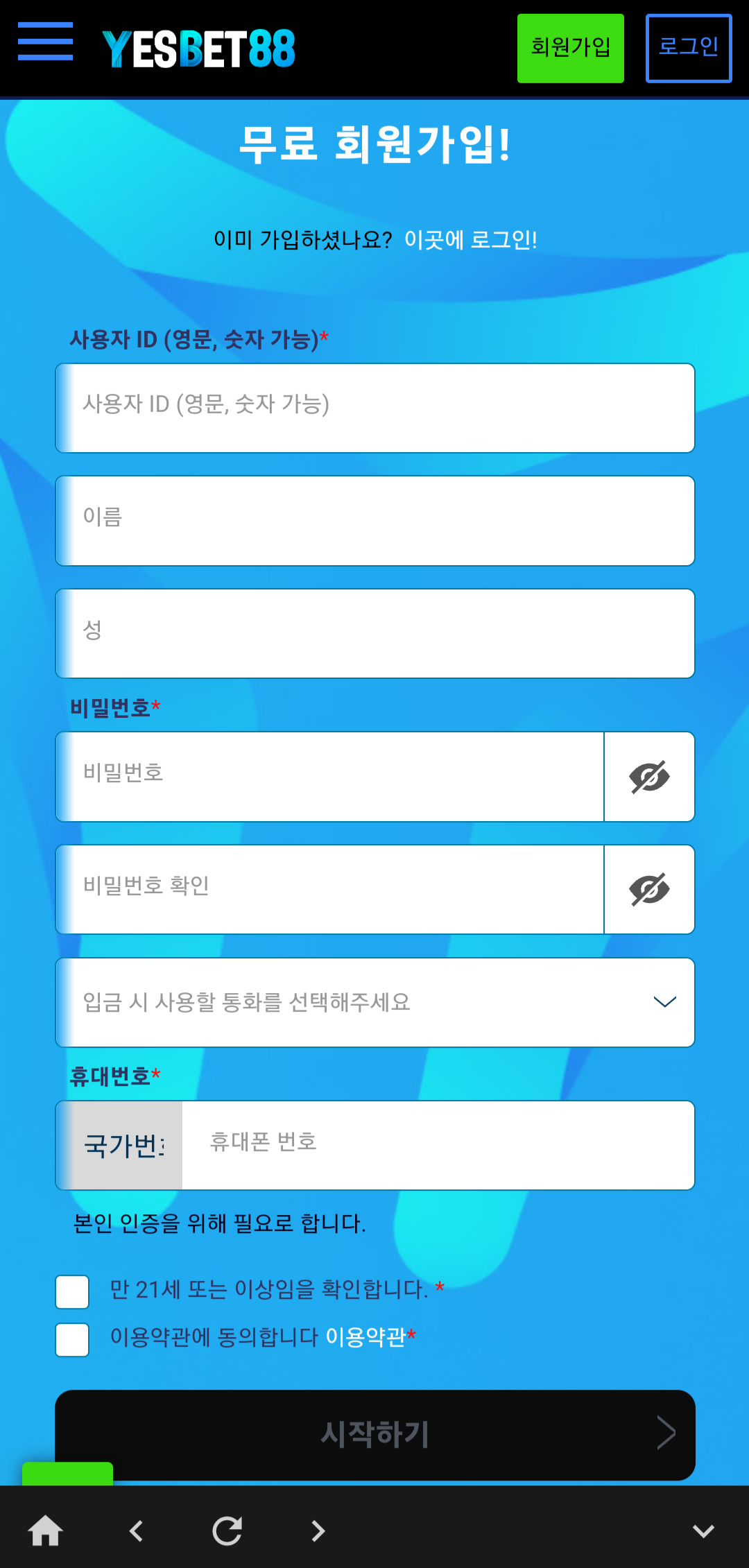Open the 이곳에 로그인! link
This screenshot has width=749, height=1568.
pyautogui.click(x=470, y=240)
